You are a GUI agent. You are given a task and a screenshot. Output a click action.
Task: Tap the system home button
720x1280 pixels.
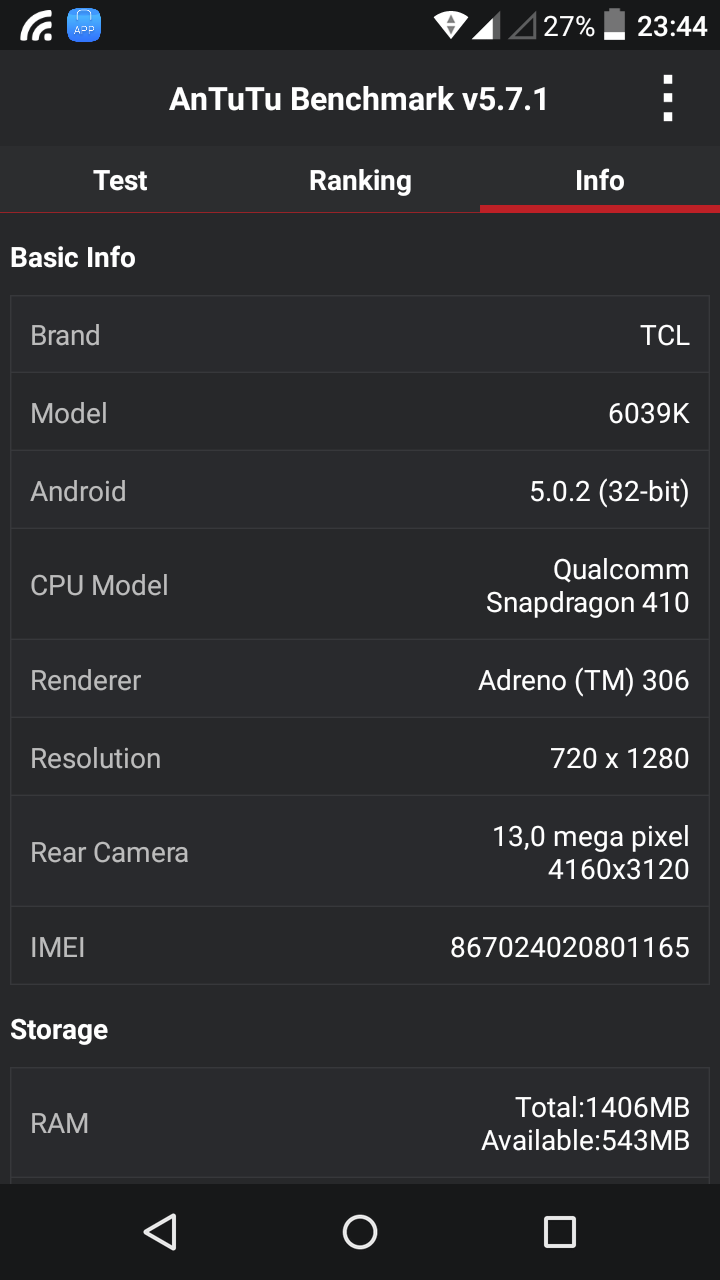coord(360,1231)
